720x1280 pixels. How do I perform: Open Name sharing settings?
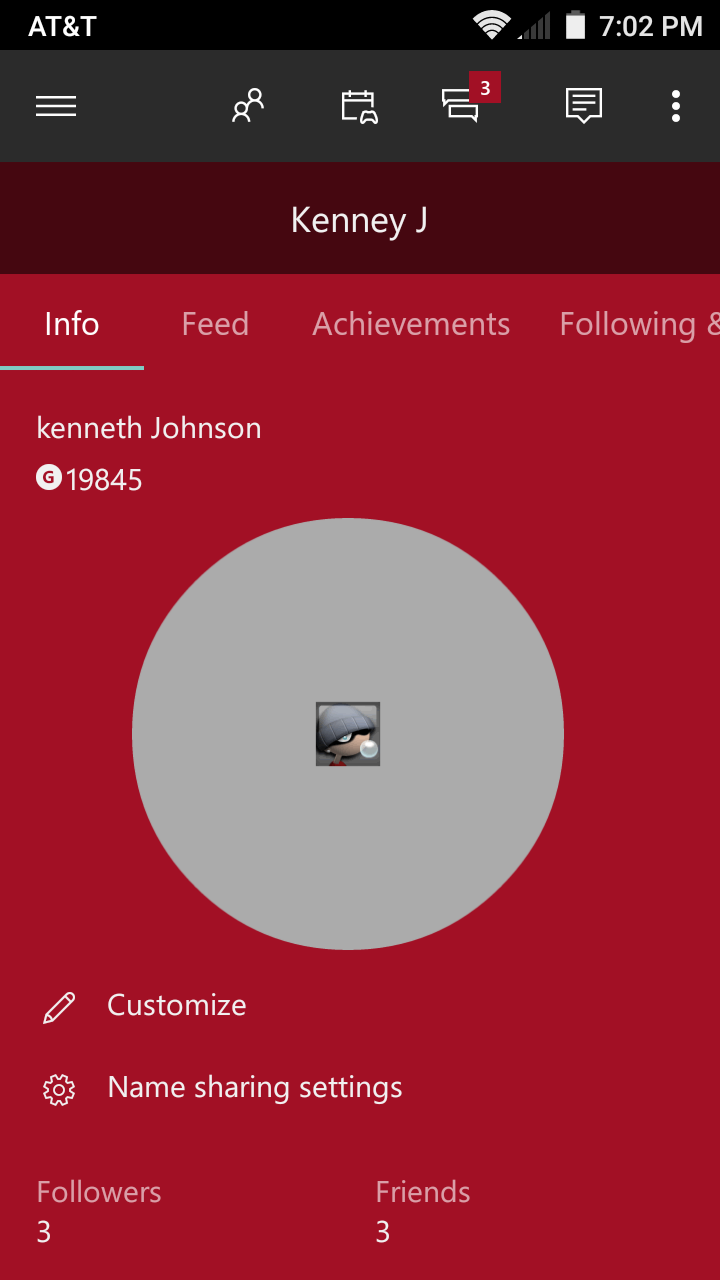tap(254, 1088)
